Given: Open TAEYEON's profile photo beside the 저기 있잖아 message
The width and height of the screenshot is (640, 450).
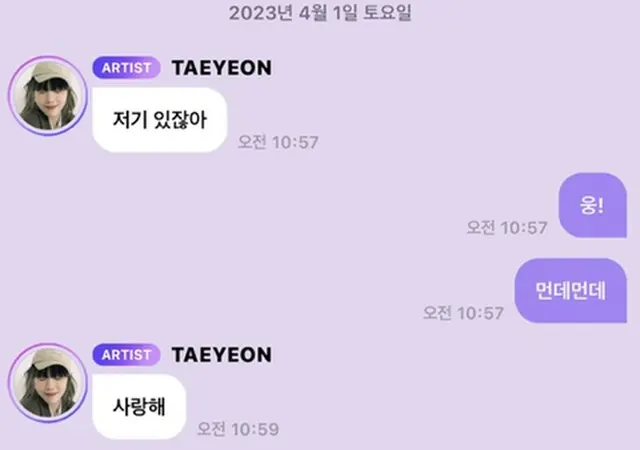Looking at the screenshot, I should pos(47,95).
